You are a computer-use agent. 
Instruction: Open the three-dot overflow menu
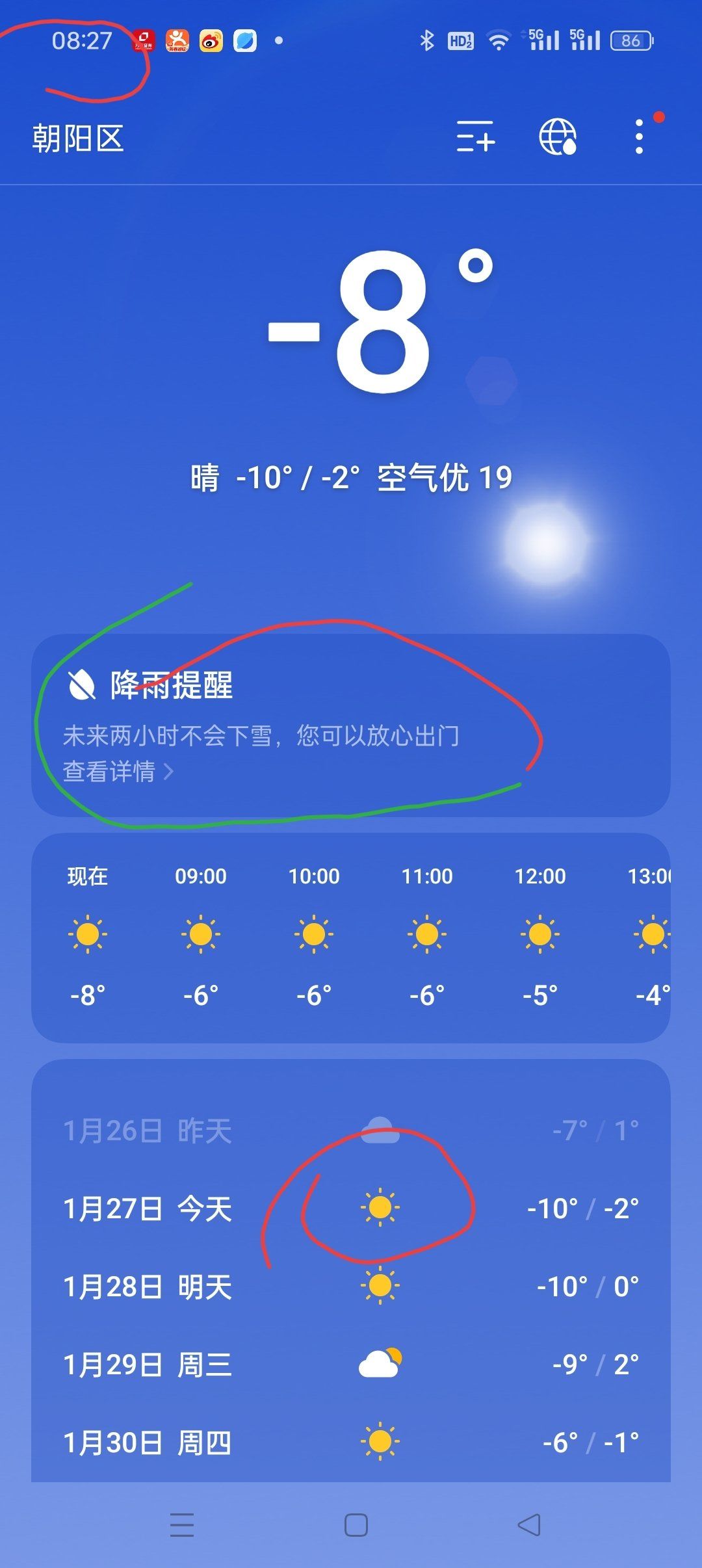coord(640,137)
